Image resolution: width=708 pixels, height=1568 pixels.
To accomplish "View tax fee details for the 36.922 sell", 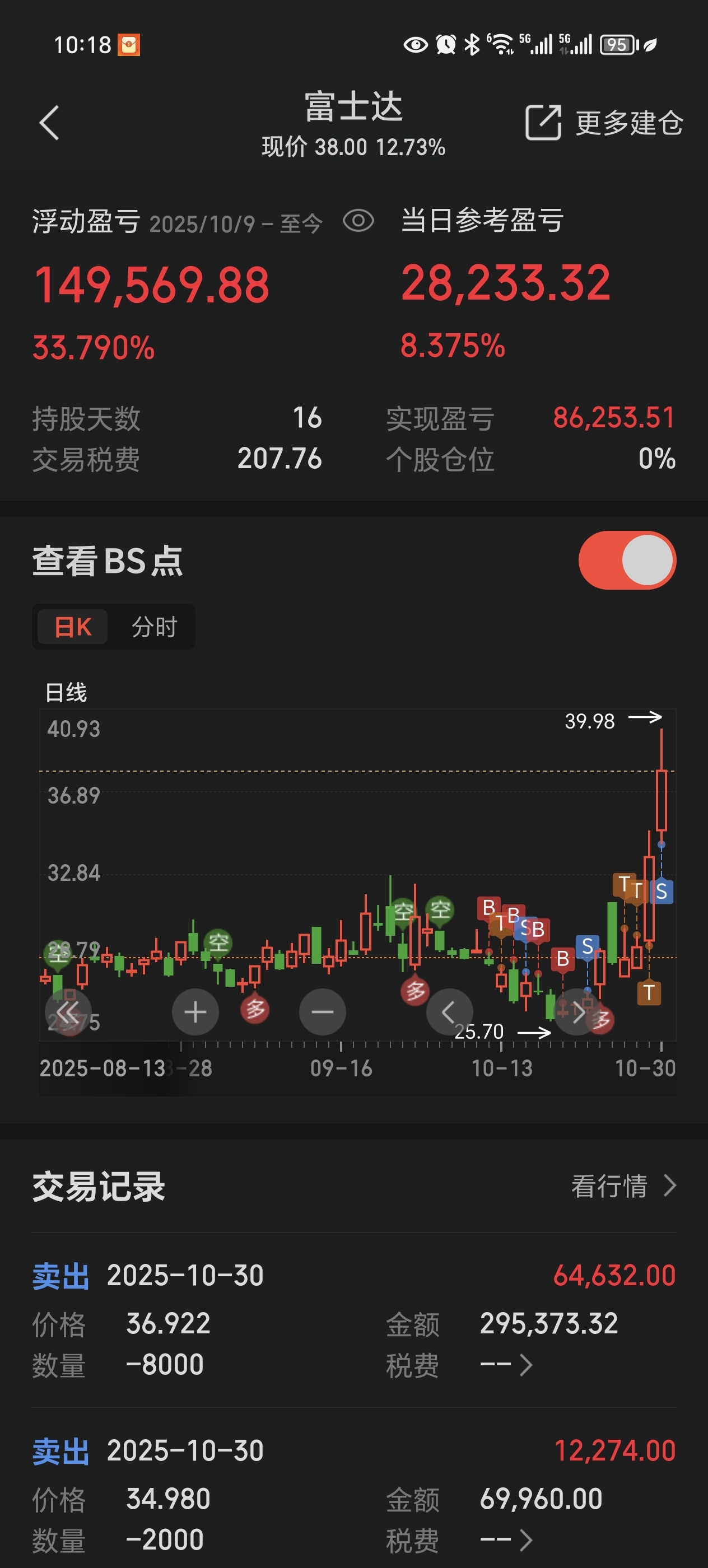I will point(506,1365).
